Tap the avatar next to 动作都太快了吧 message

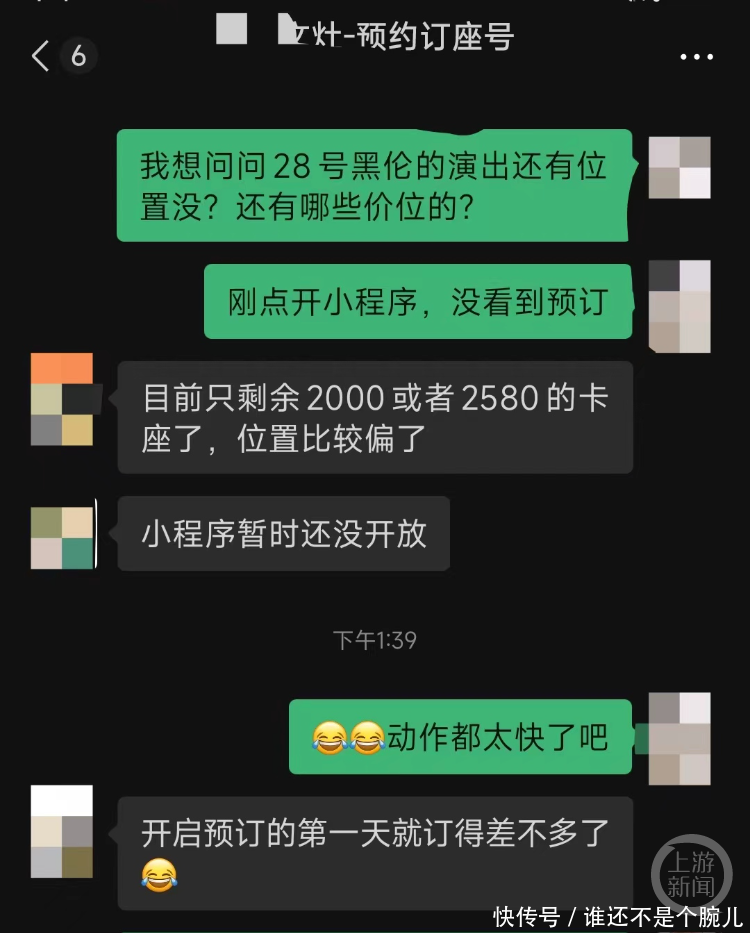click(679, 738)
